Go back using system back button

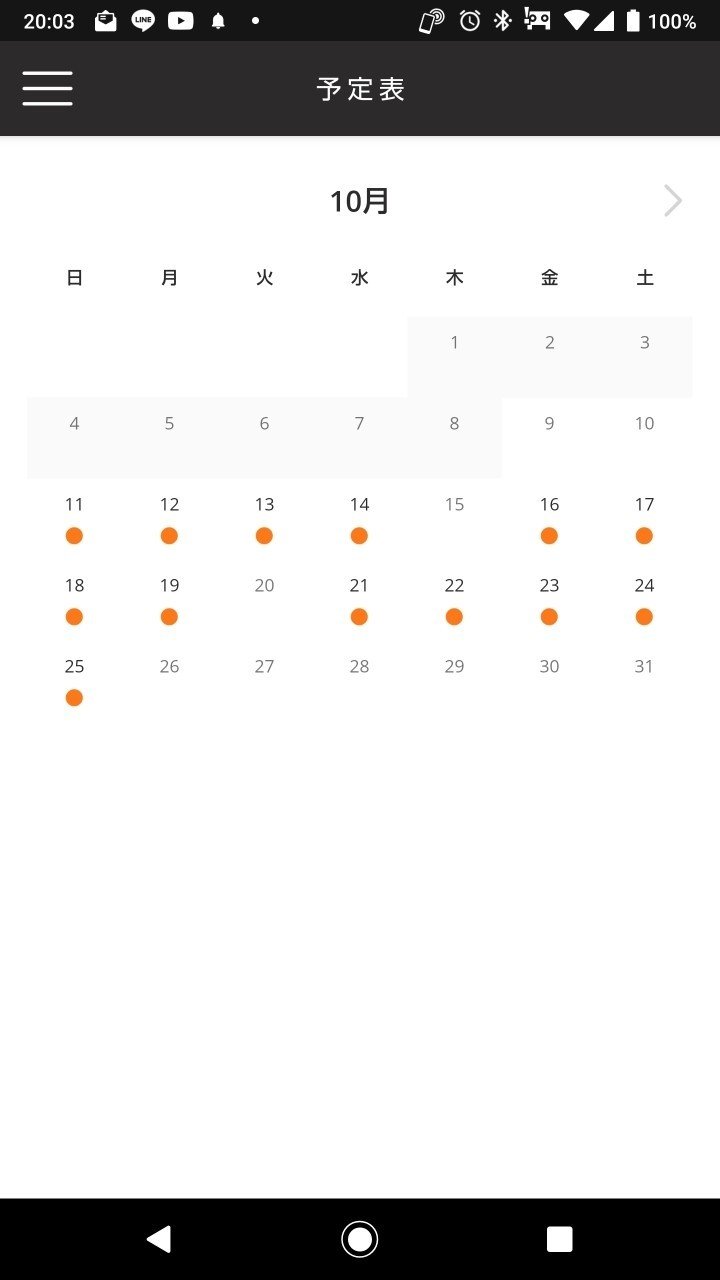pyautogui.click(x=159, y=1239)
